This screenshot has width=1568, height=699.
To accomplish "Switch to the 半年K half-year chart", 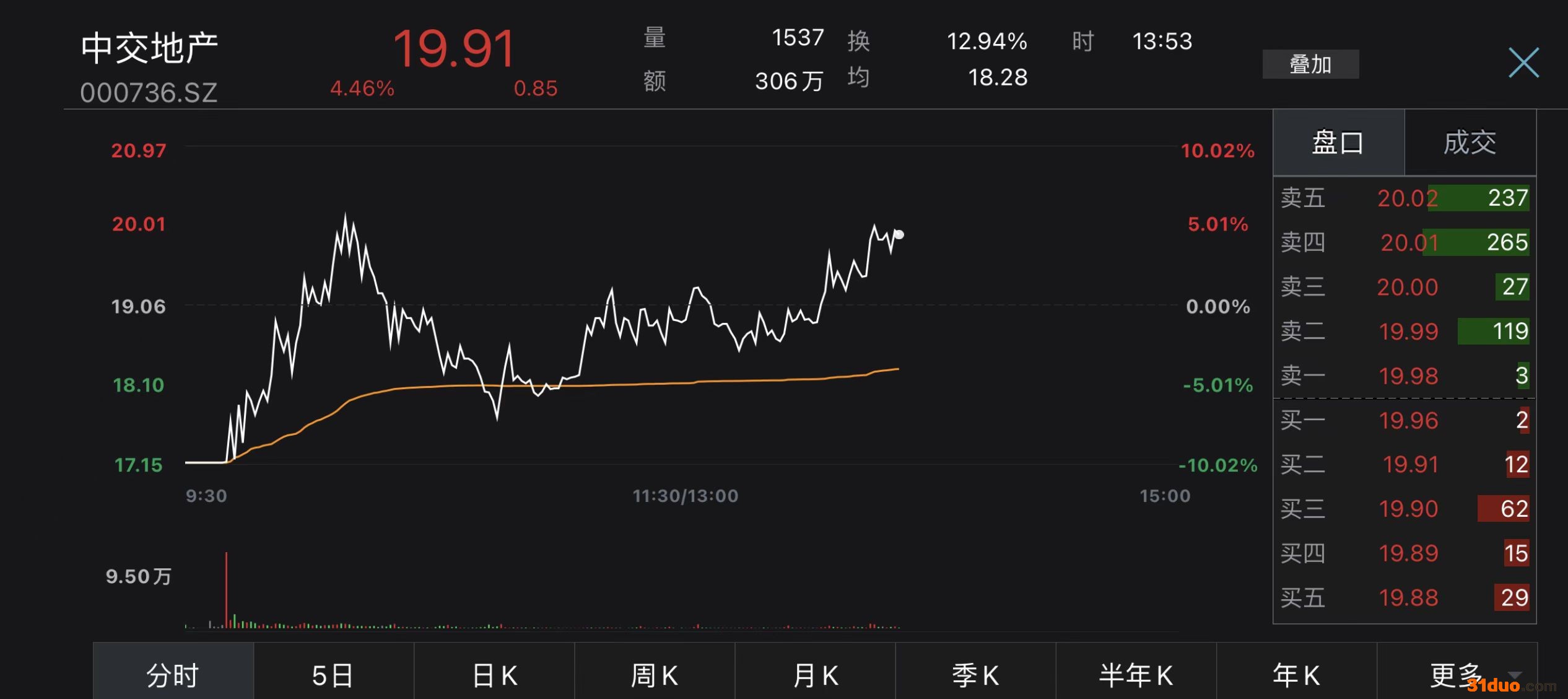I will [x=1136, y=674].
